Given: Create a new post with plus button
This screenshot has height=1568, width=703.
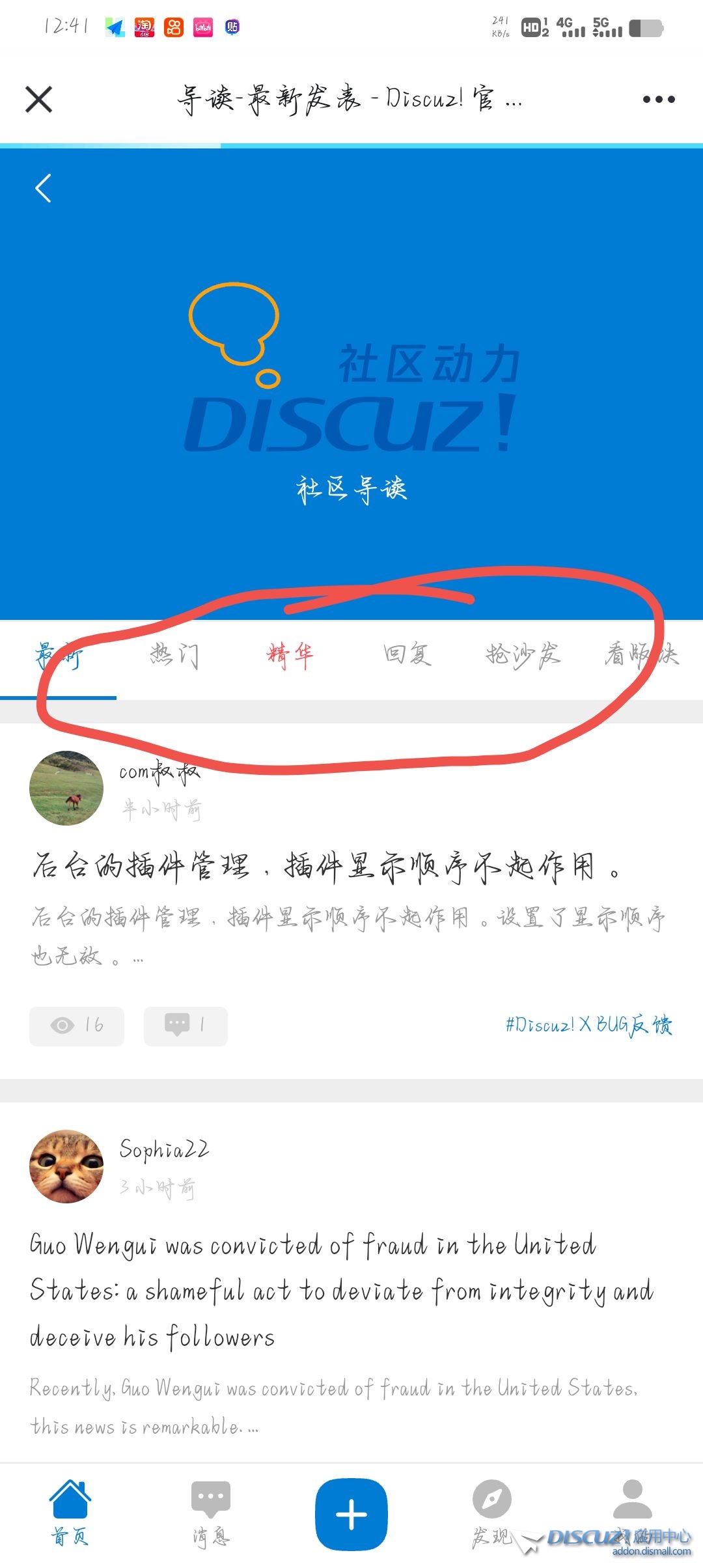Looking at the screenshot, I should point(351,1515).
